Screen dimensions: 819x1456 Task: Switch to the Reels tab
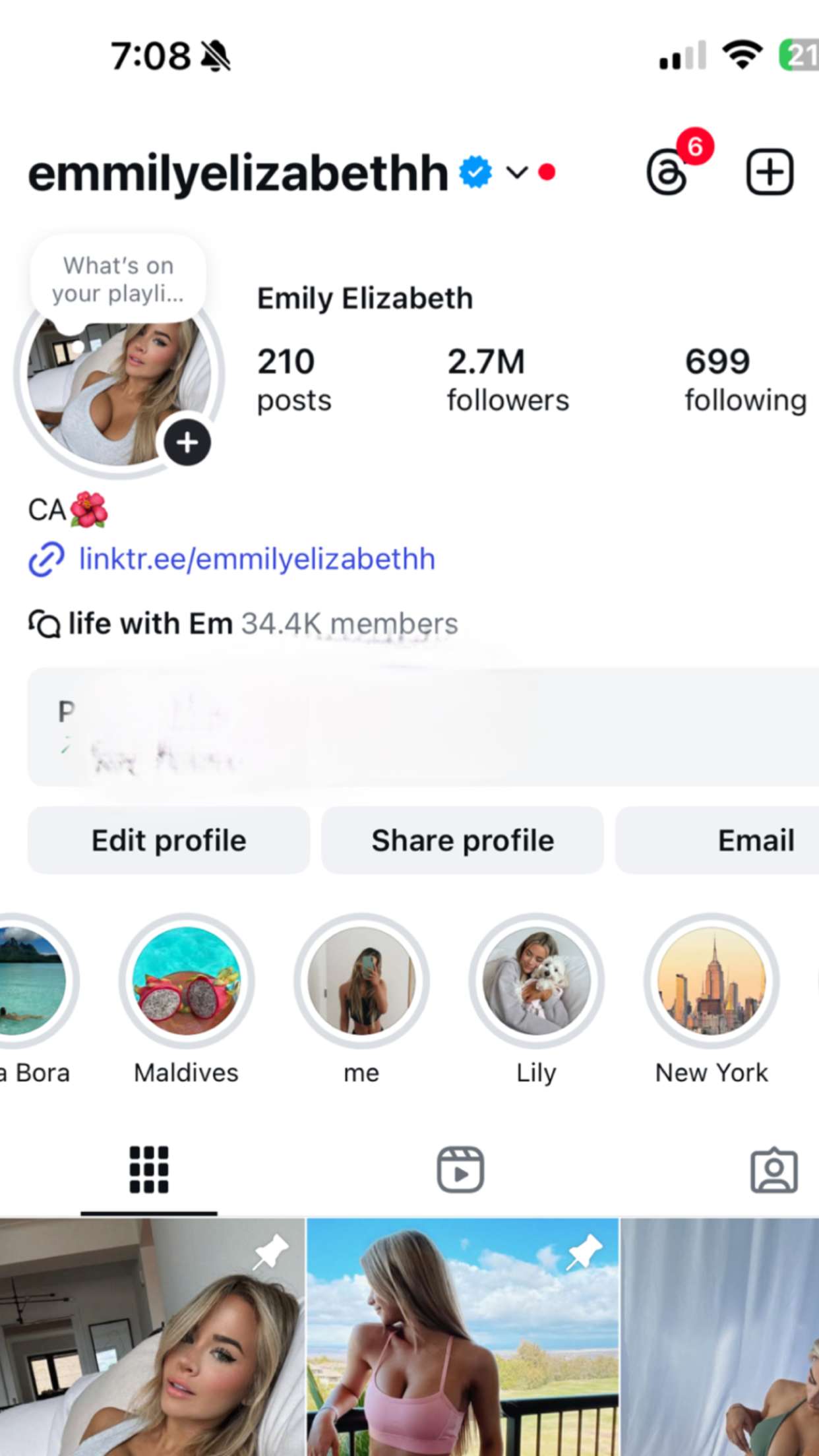(460, 1170)
